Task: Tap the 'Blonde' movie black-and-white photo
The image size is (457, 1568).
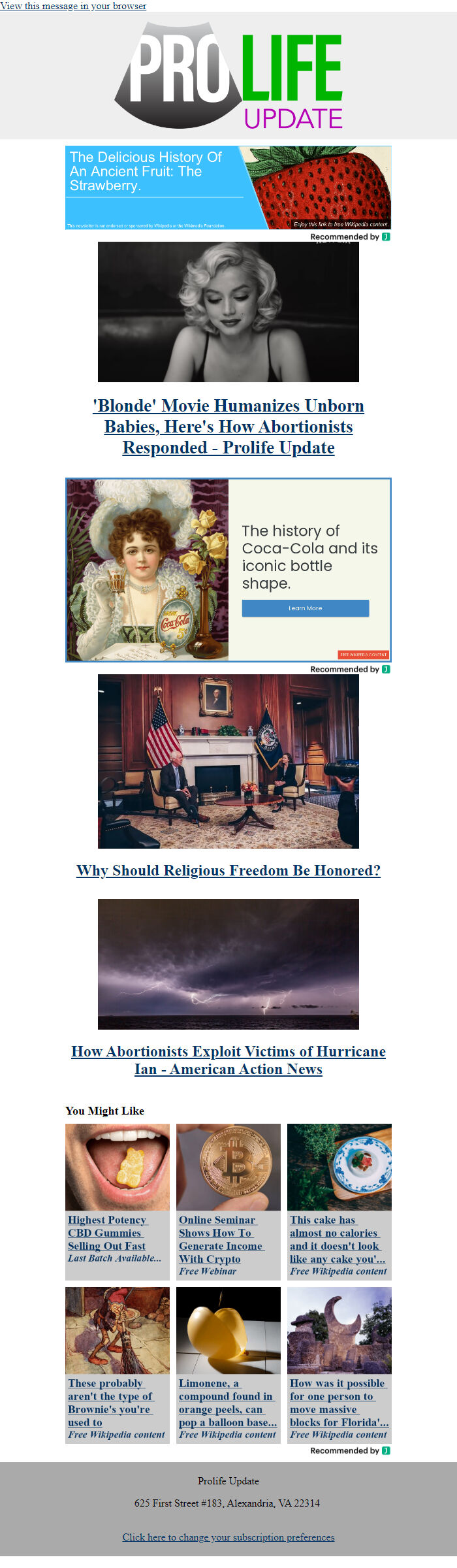Action: pyautogui.click(x=228, y=312)
